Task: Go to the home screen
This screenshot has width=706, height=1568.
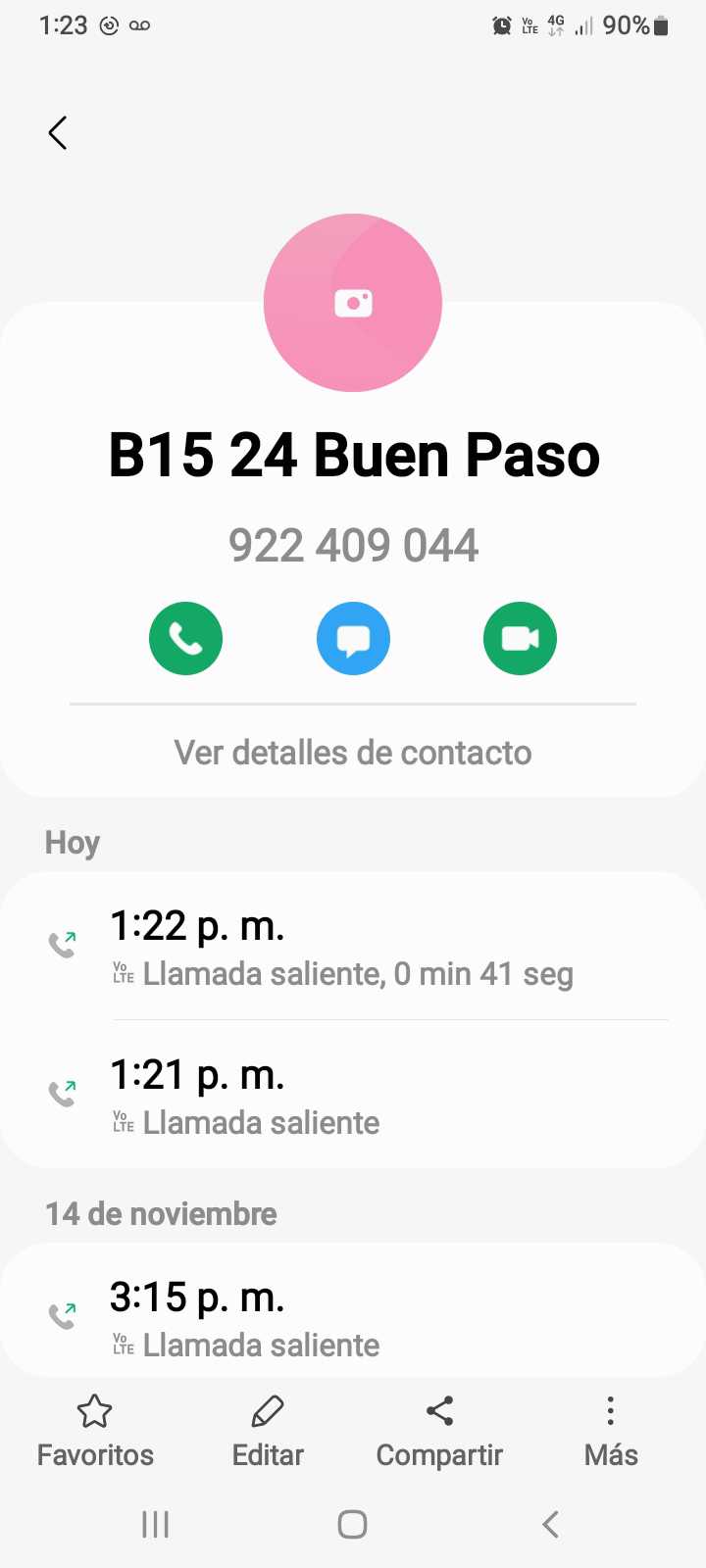Action: coord(353,1524)
